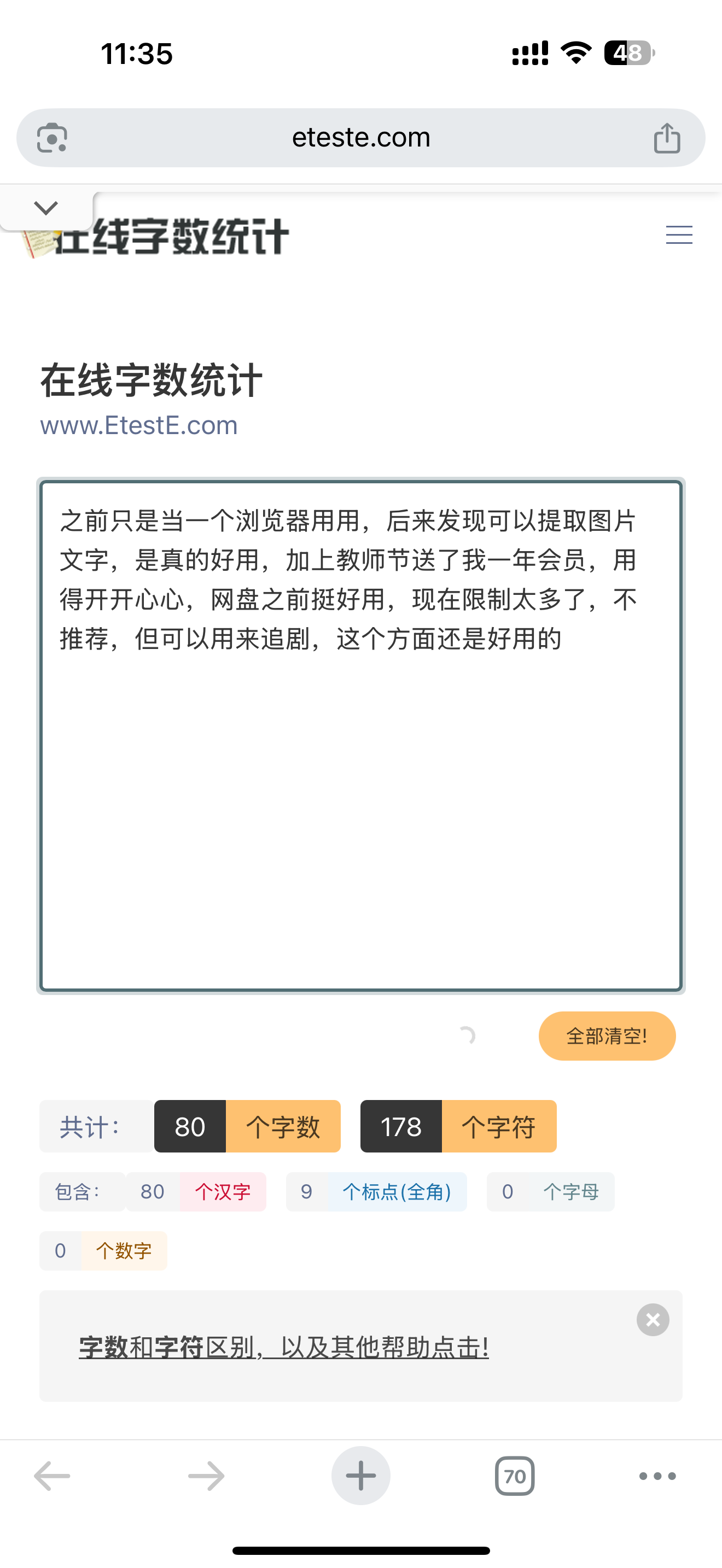The width and height of the screenshot is (722, 1568).
Task: Open the browser's more options menu
Action: pos(657,1476)
